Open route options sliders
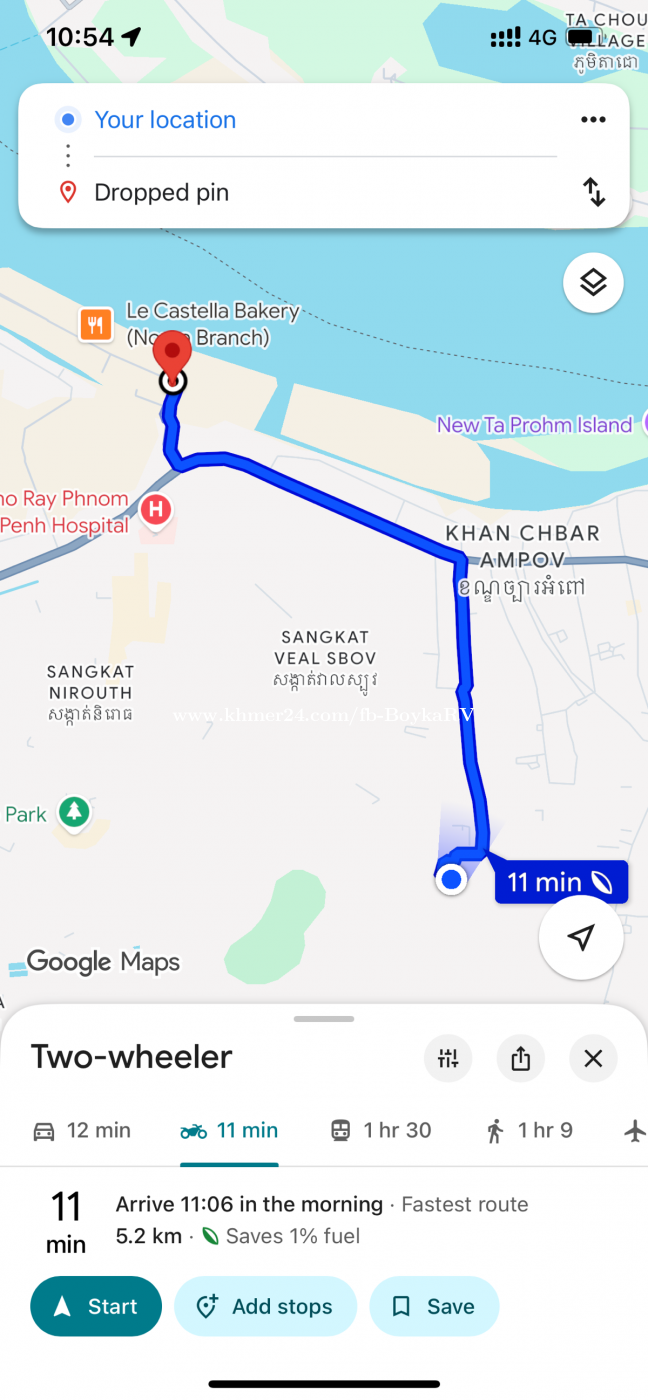This screenshot has width=648, height=1400. 448,1058
